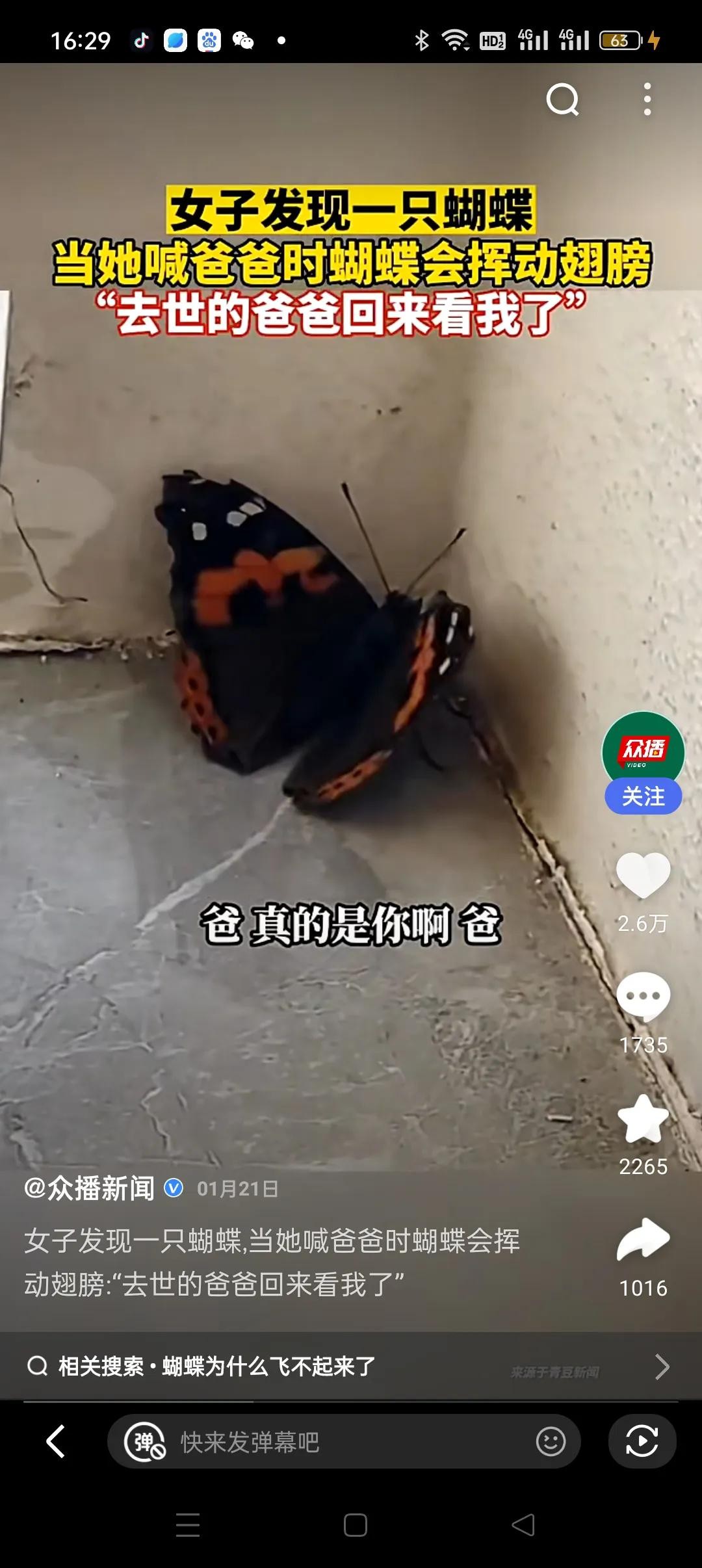Open the comments section
Viewport: 702px width, 1568px height.
coord(643,996)
